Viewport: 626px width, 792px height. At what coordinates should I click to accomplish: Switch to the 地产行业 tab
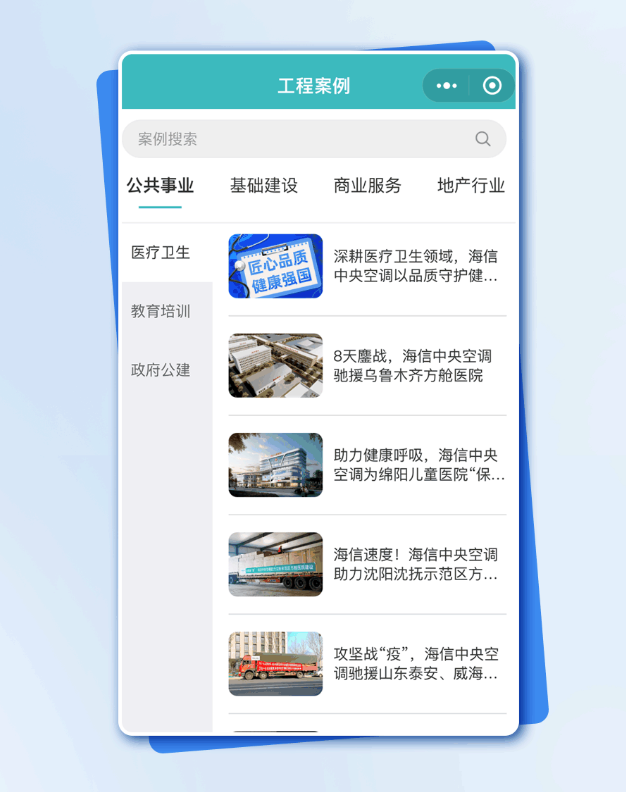click(x=471, y=186)
